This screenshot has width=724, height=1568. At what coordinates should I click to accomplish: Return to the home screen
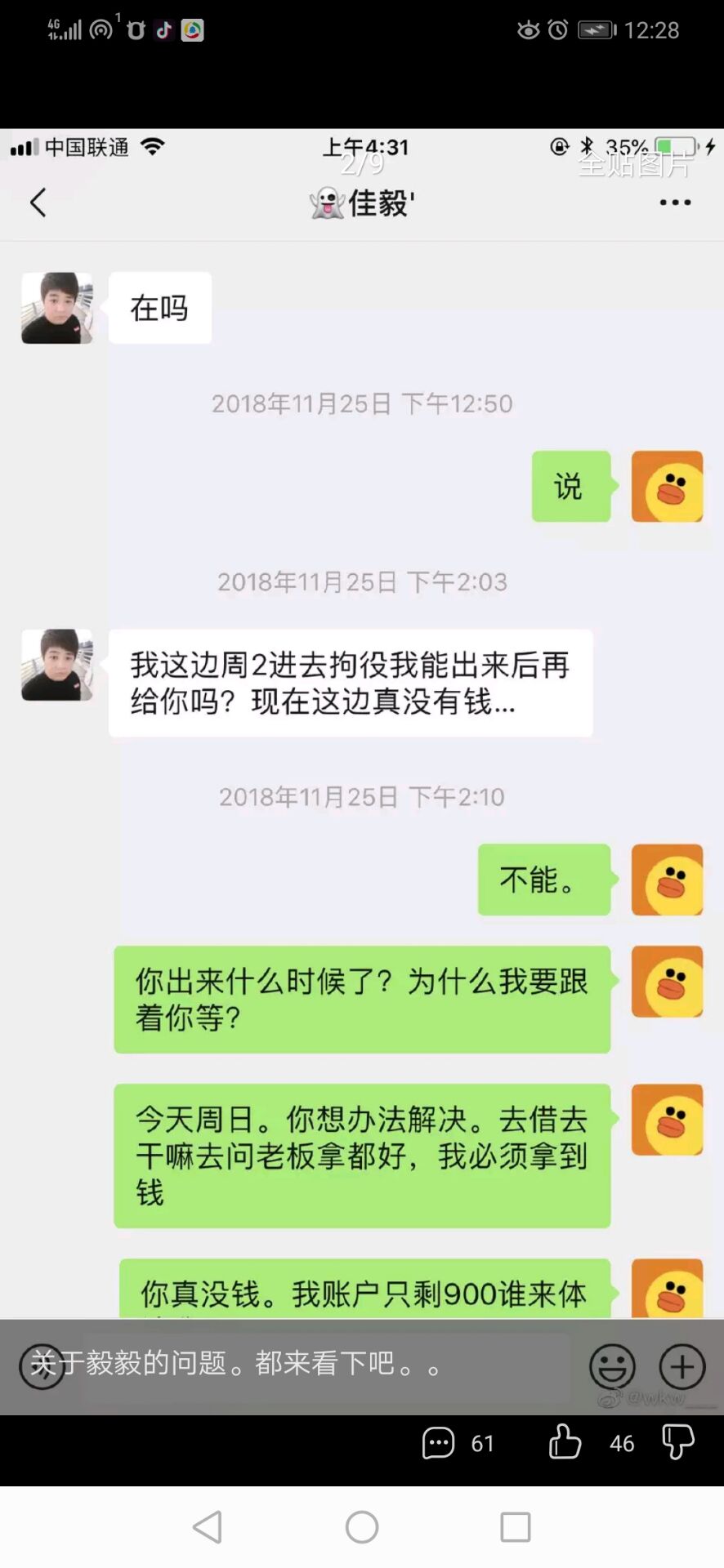tap(362, 1526)
